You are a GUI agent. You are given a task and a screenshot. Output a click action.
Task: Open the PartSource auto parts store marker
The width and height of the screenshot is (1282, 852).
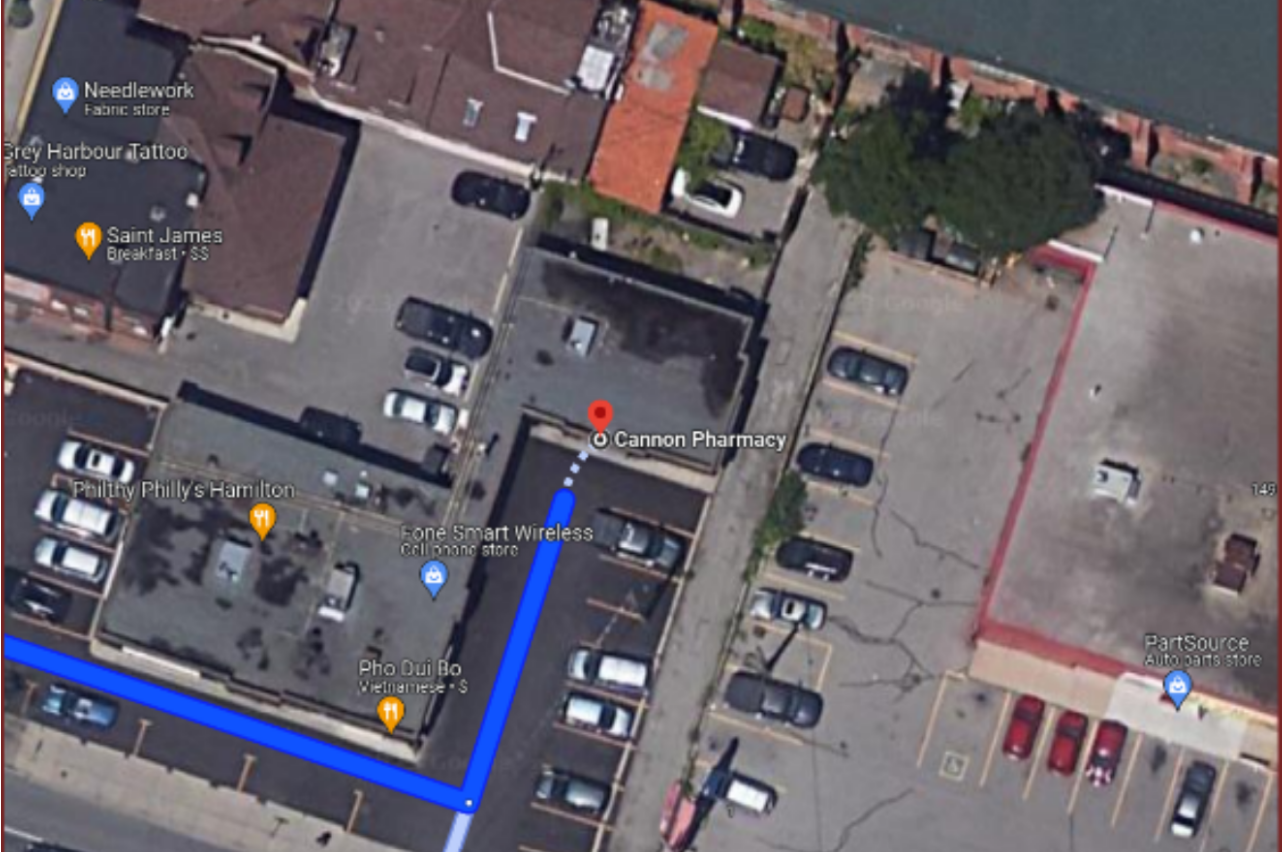point(1177,687)
